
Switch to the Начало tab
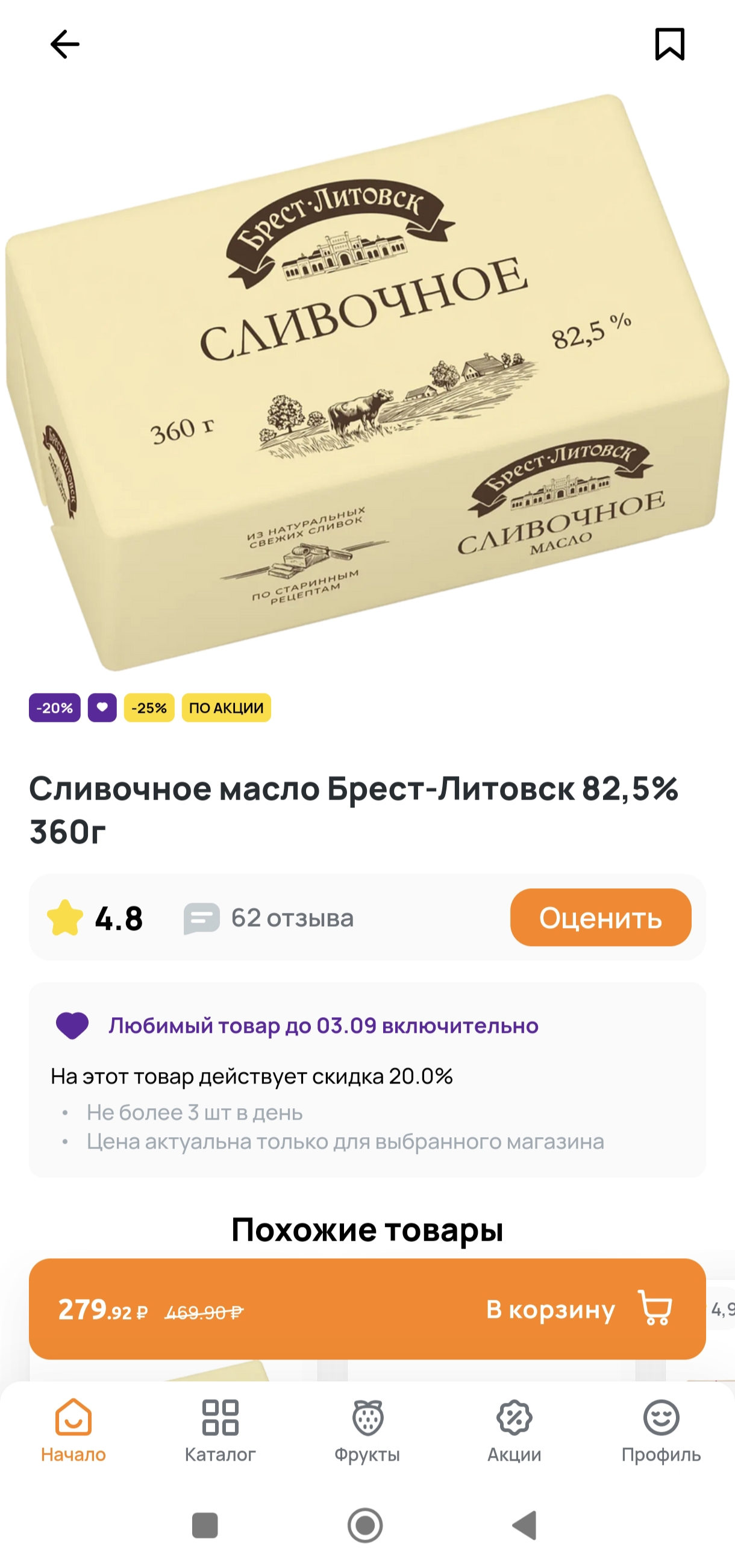click(73, 1430)
